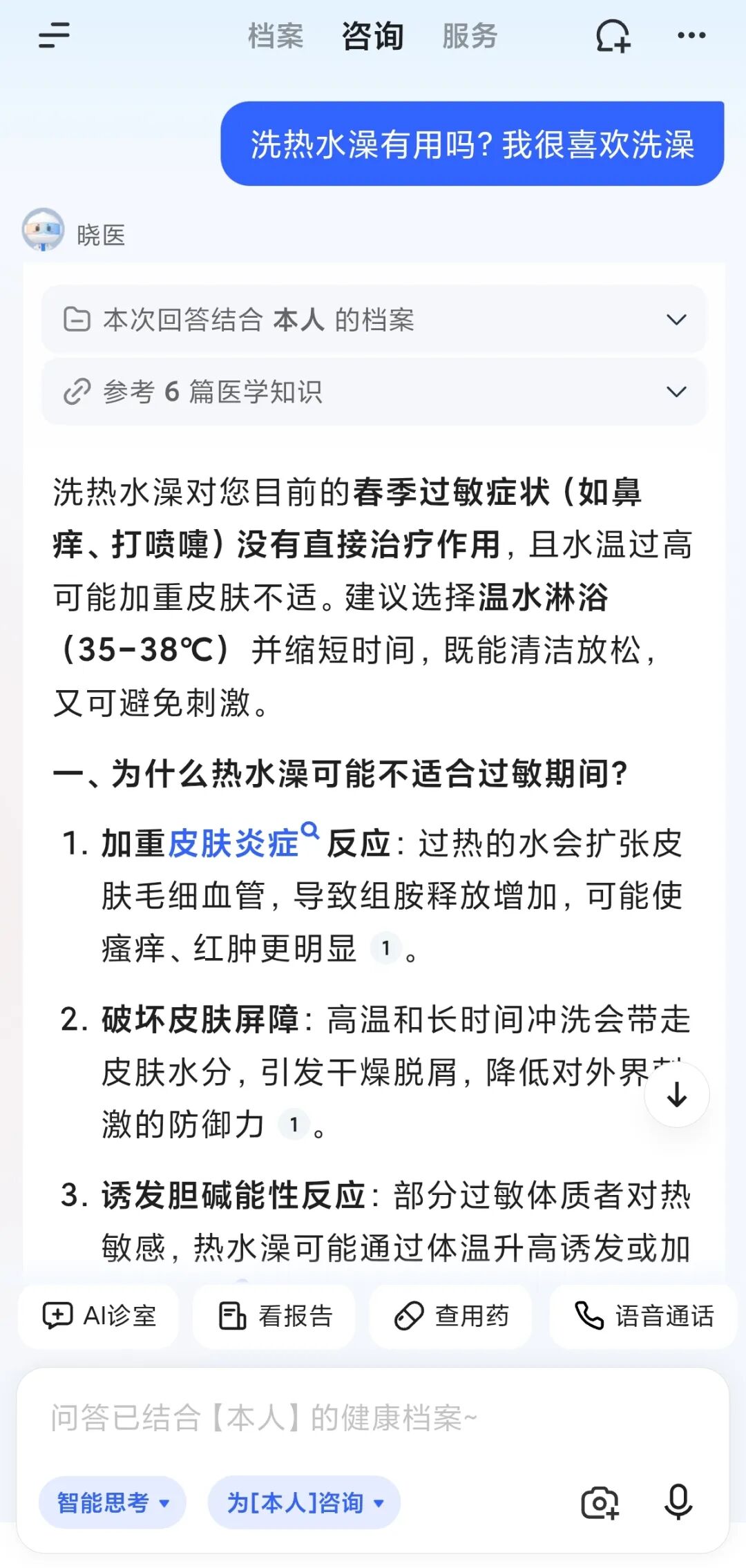This screenshot has height=1568, width=746.
Task: Switch to the 档案 tab
Action: pyautogui.click(x=276, y=36)
